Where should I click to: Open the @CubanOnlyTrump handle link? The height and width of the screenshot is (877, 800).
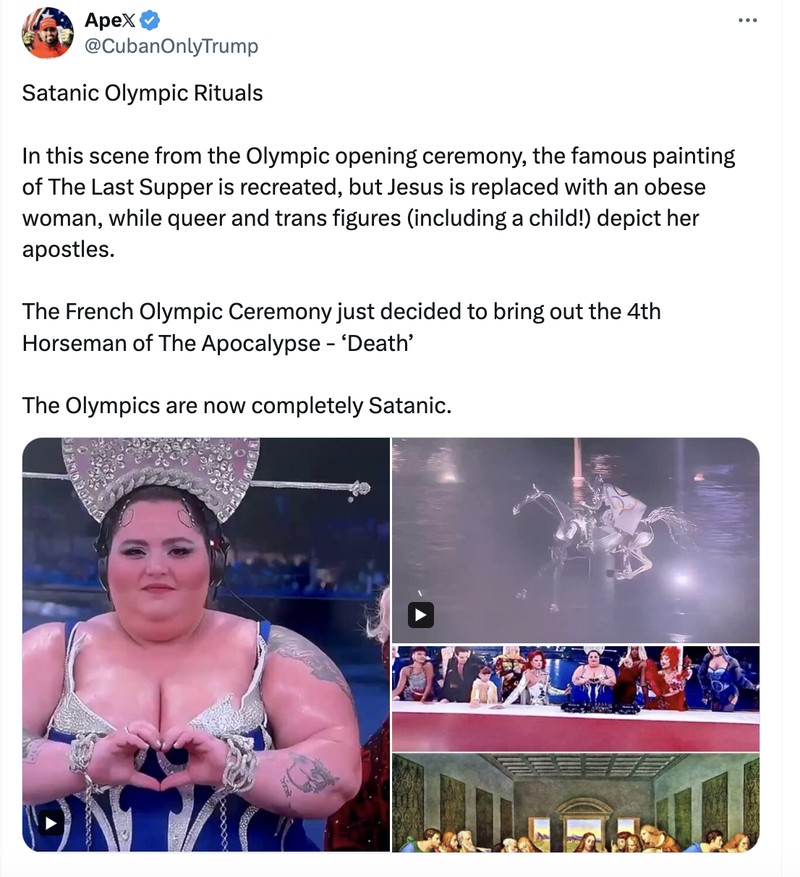170,45
